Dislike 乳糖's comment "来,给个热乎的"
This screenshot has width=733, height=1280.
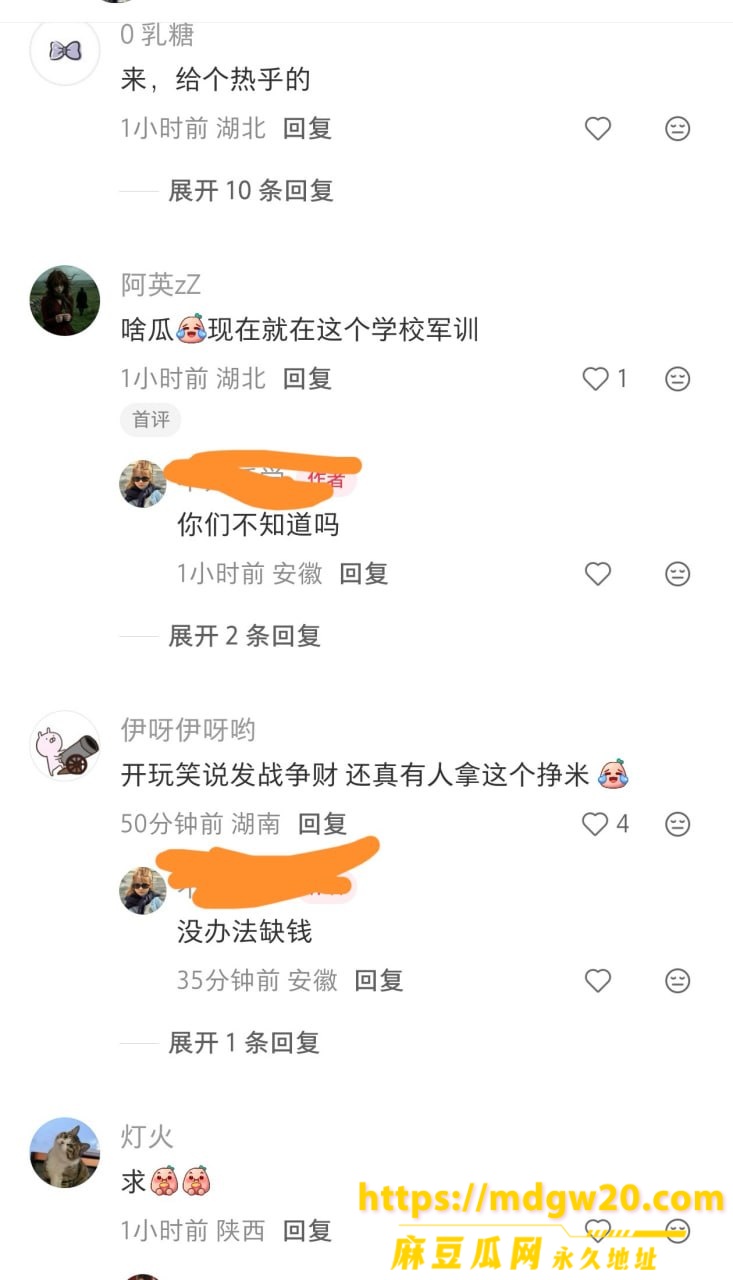(678, 129)
